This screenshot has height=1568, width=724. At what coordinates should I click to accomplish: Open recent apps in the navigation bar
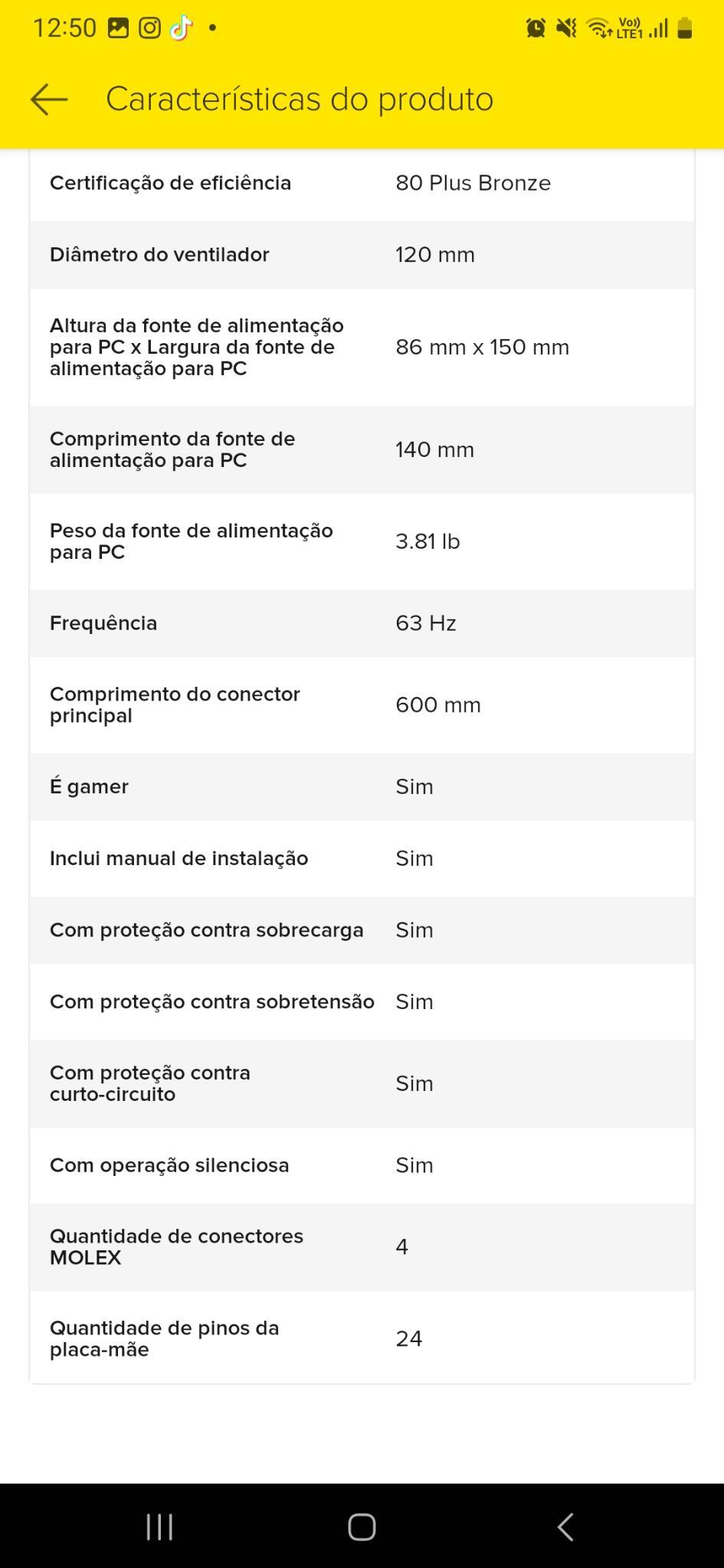point(159,1527)
